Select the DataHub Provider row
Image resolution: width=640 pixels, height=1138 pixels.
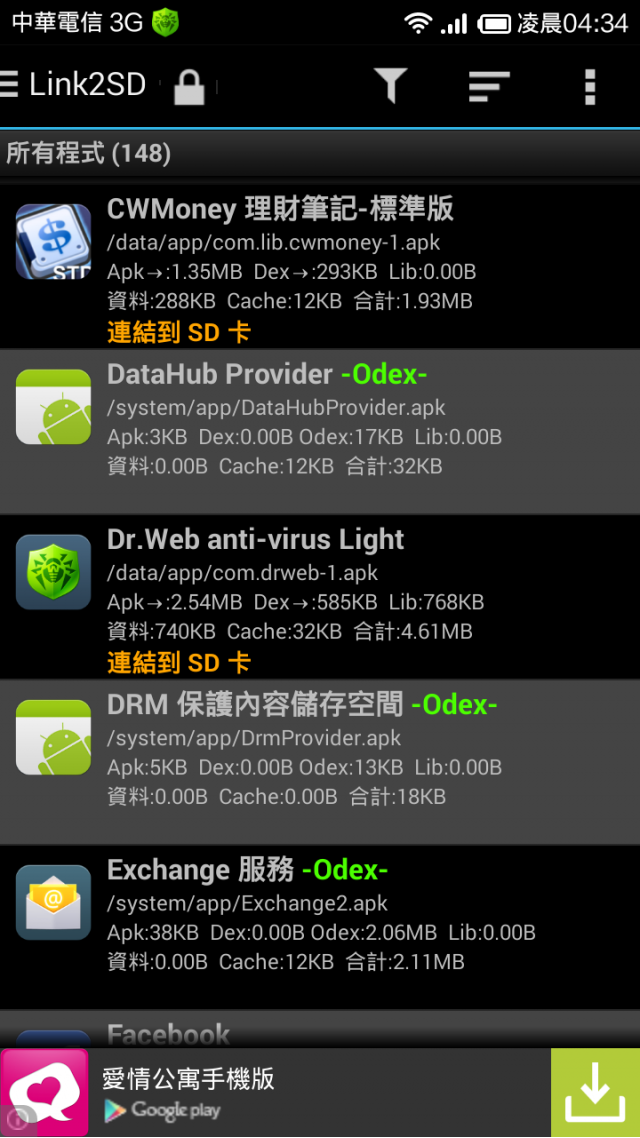click(x=320, y=432)
